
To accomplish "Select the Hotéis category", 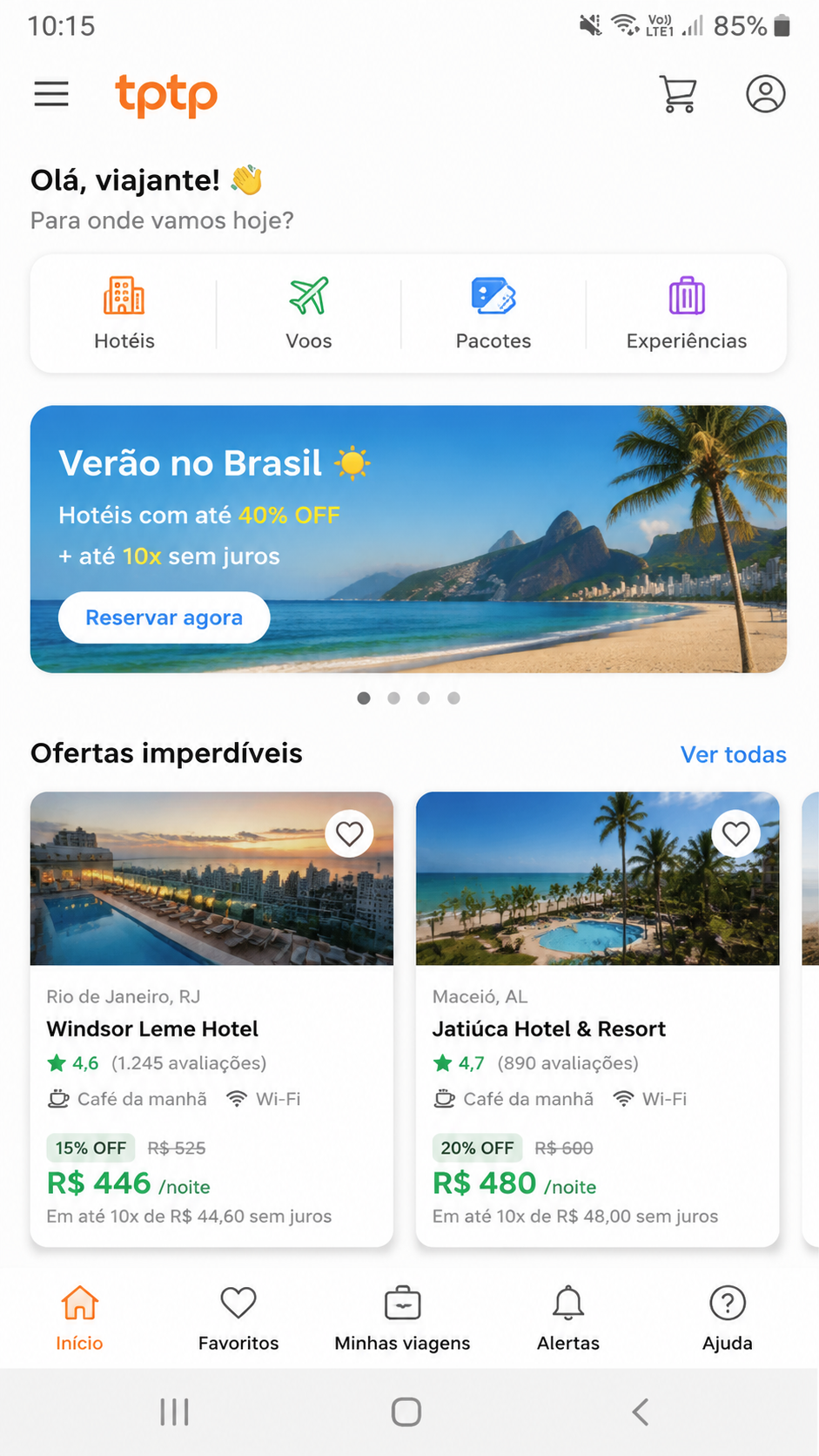I will coord(124,313).
